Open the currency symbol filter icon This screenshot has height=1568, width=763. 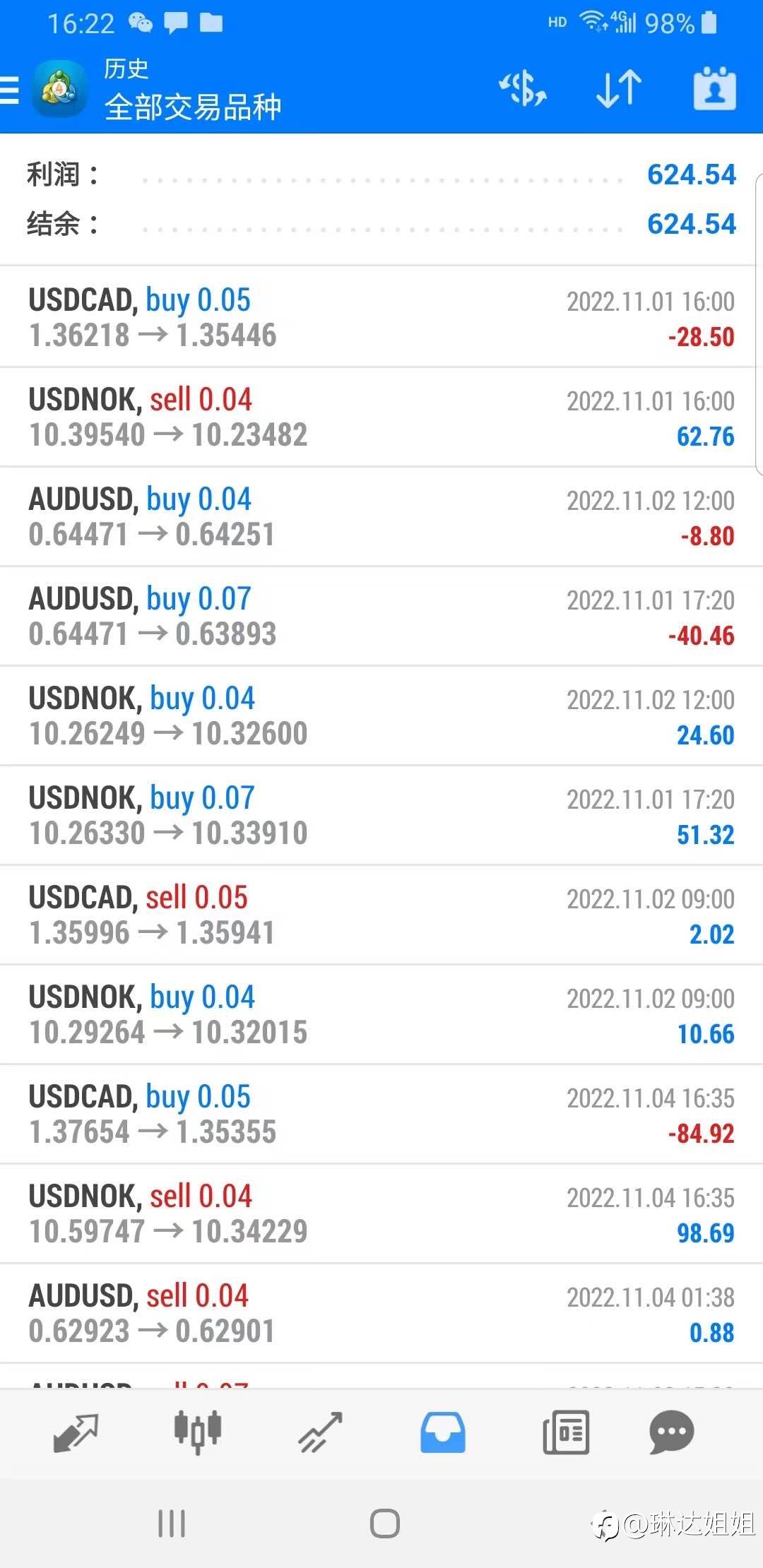pos(523,89)
